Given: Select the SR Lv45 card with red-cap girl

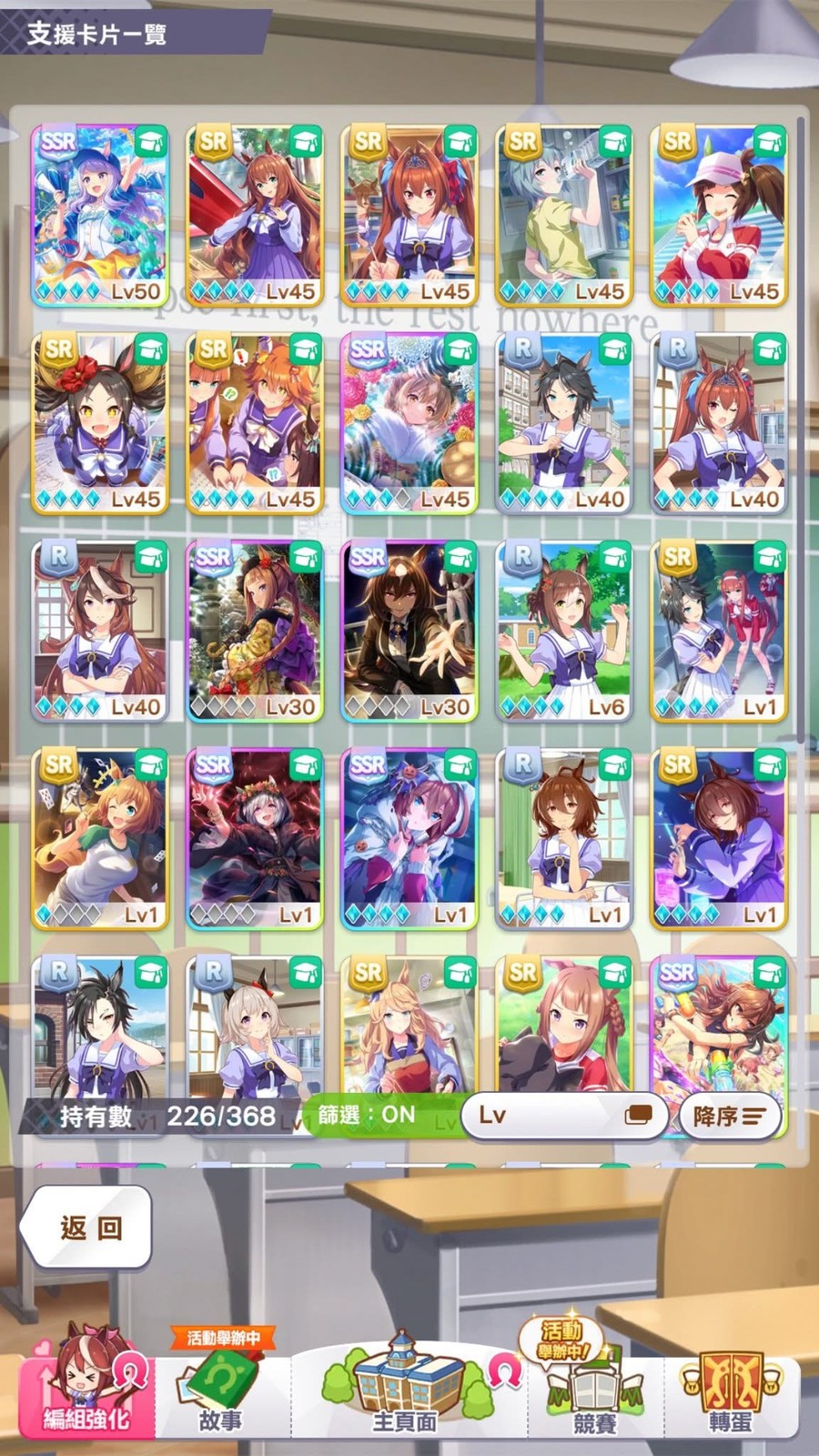Looking at the screenshot, I should pyautogui.click(x=719, y=216).
